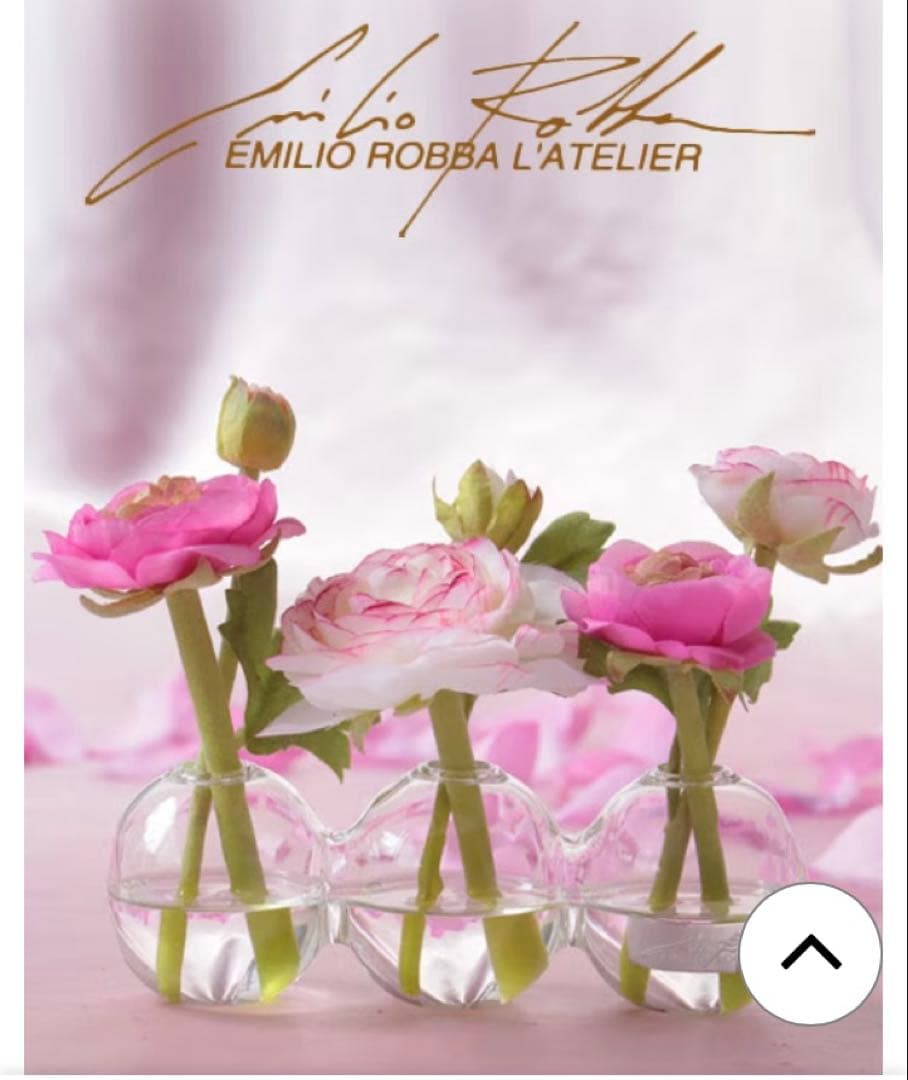Tap the scroll-to-top arrow button
Viewport: 908px width, 1080px height.
pyautogui.click(x=810, y=953)
